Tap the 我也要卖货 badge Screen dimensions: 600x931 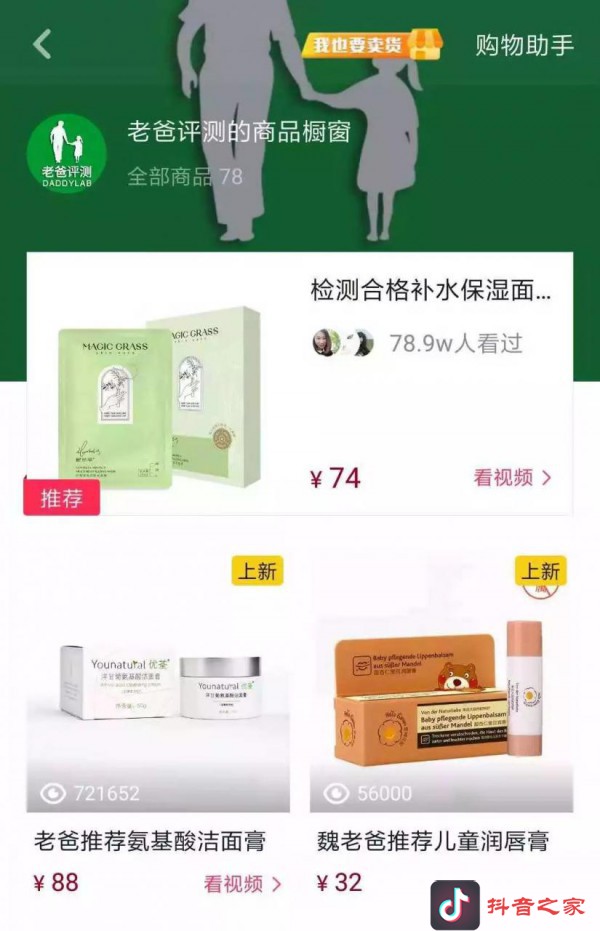pos(372,44)
